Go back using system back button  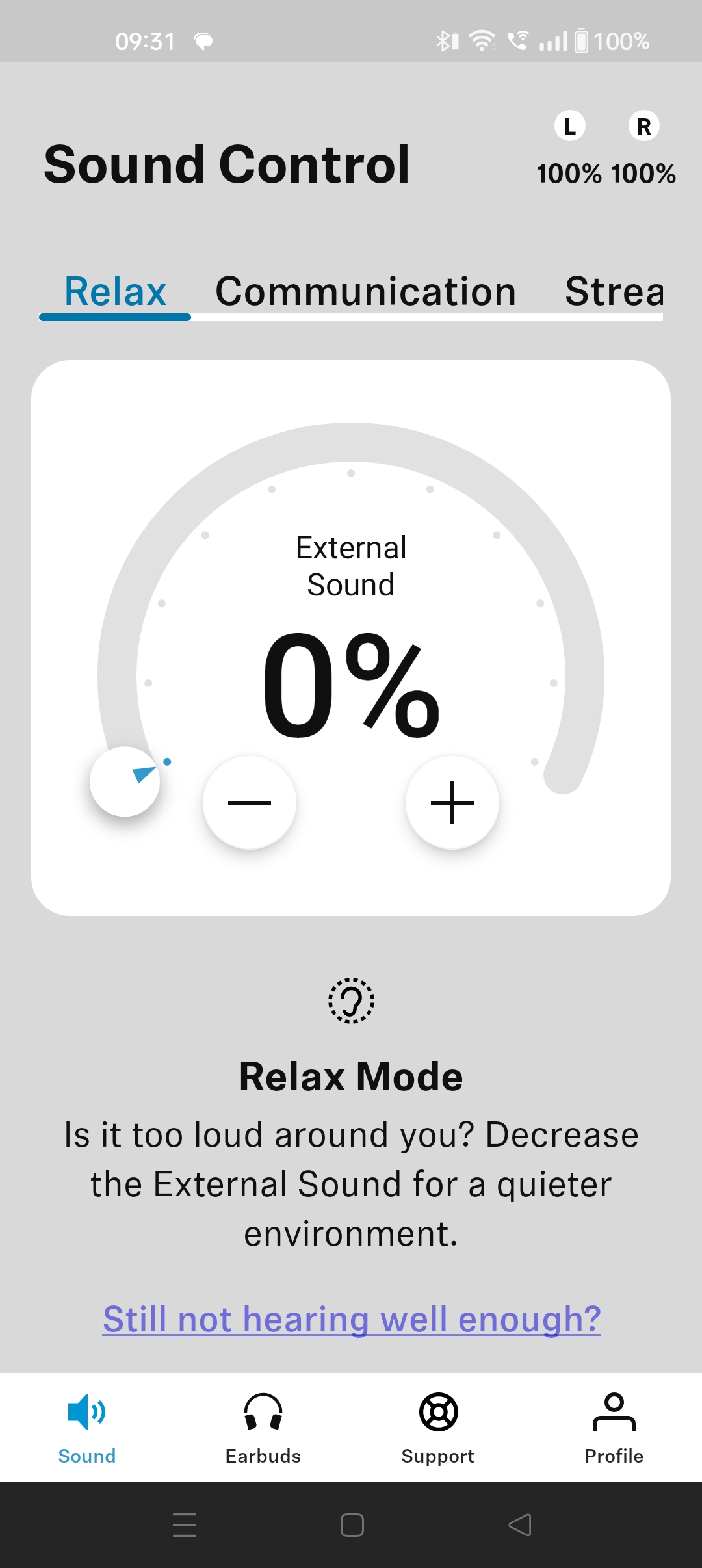pos(519,1525)
